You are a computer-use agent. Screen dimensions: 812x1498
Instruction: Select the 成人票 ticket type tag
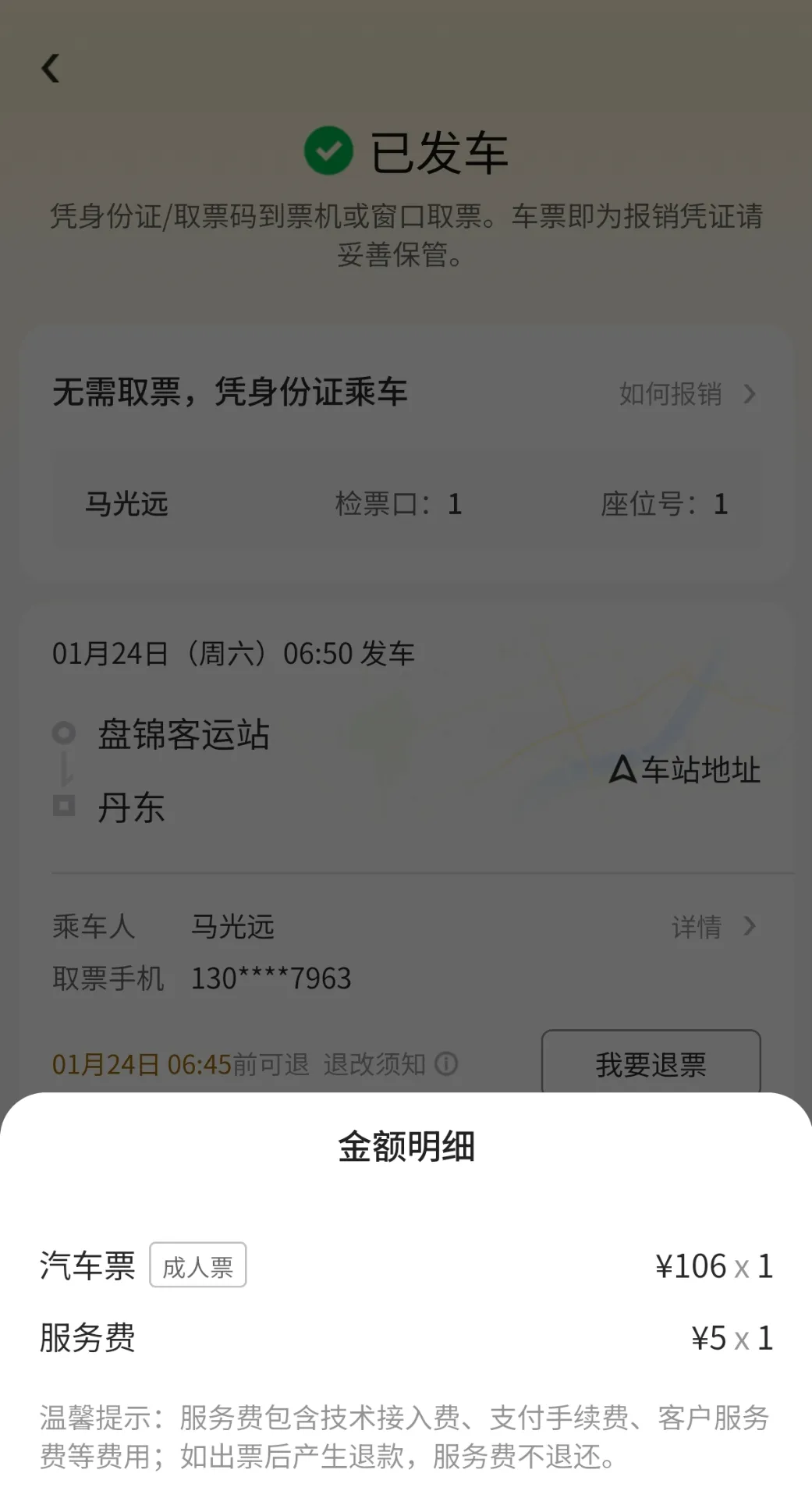[x=198, y=1264]
